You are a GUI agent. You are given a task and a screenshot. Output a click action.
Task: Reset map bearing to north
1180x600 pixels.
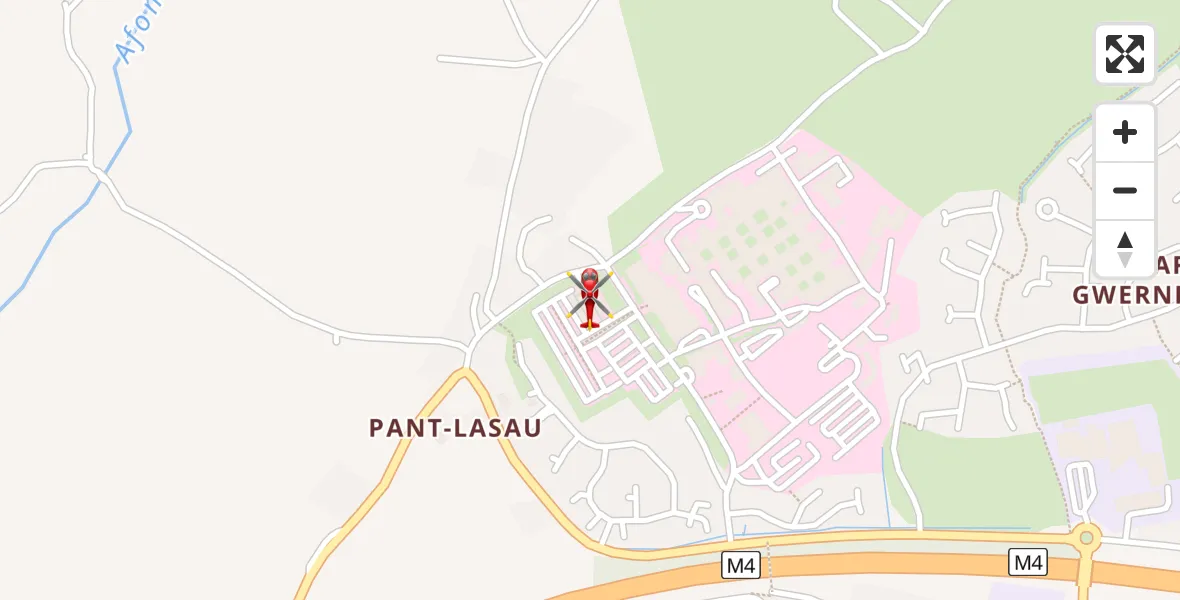tap(1124, 249)
